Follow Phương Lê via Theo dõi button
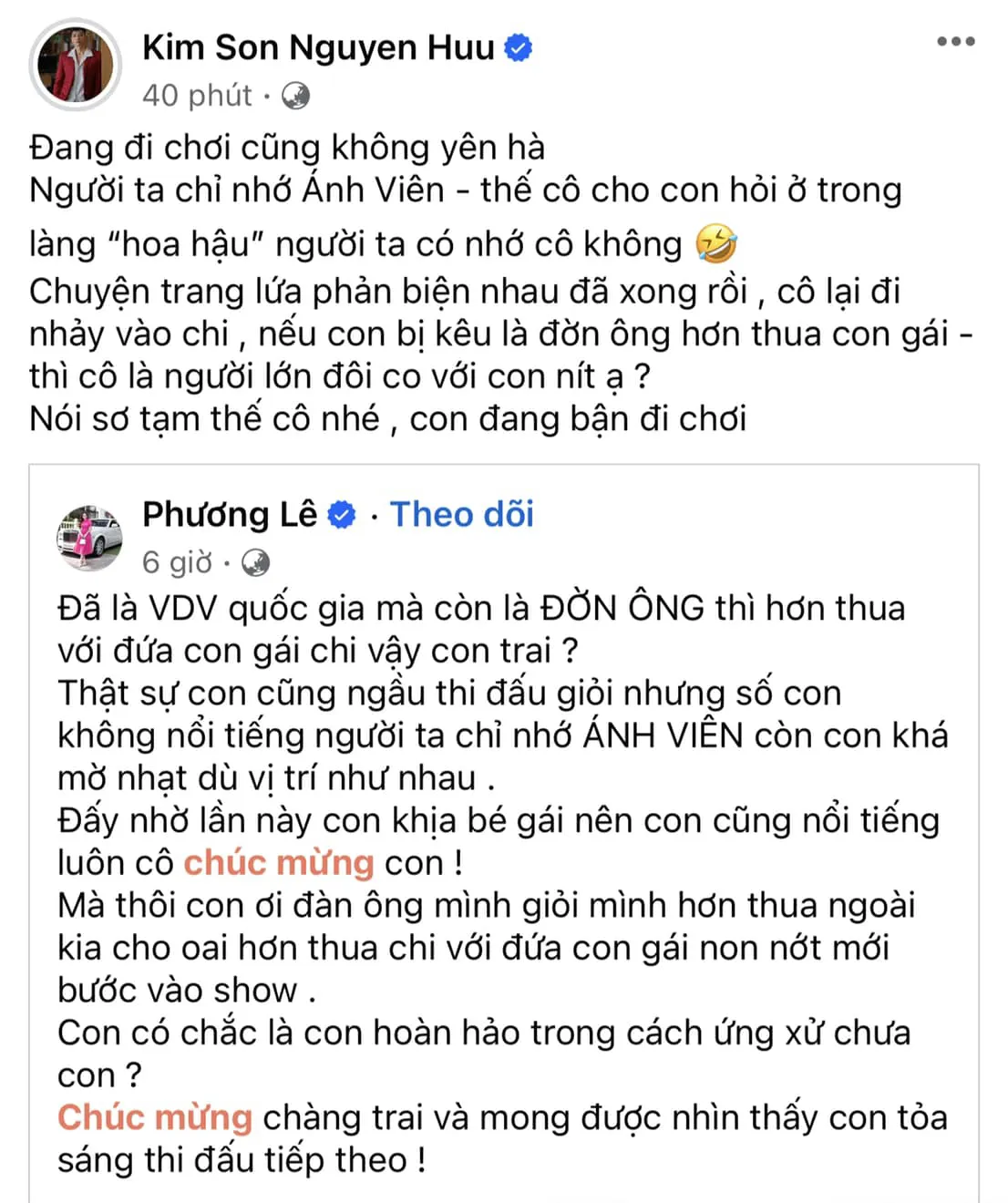This screenshot has width=1008, height=1203. tap(461, 514)
